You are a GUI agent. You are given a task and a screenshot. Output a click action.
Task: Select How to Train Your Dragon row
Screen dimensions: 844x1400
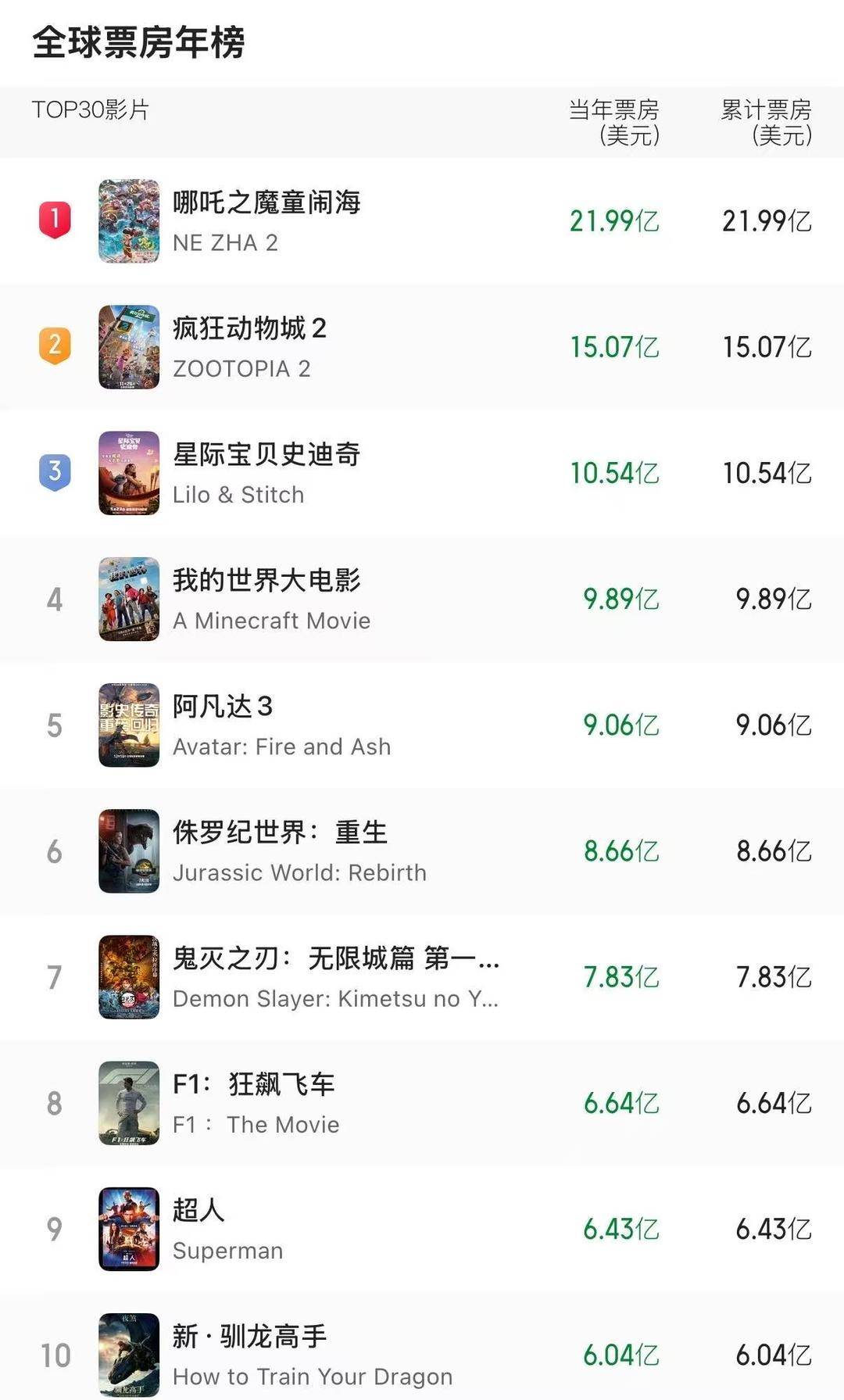(x=313, y=1355)
